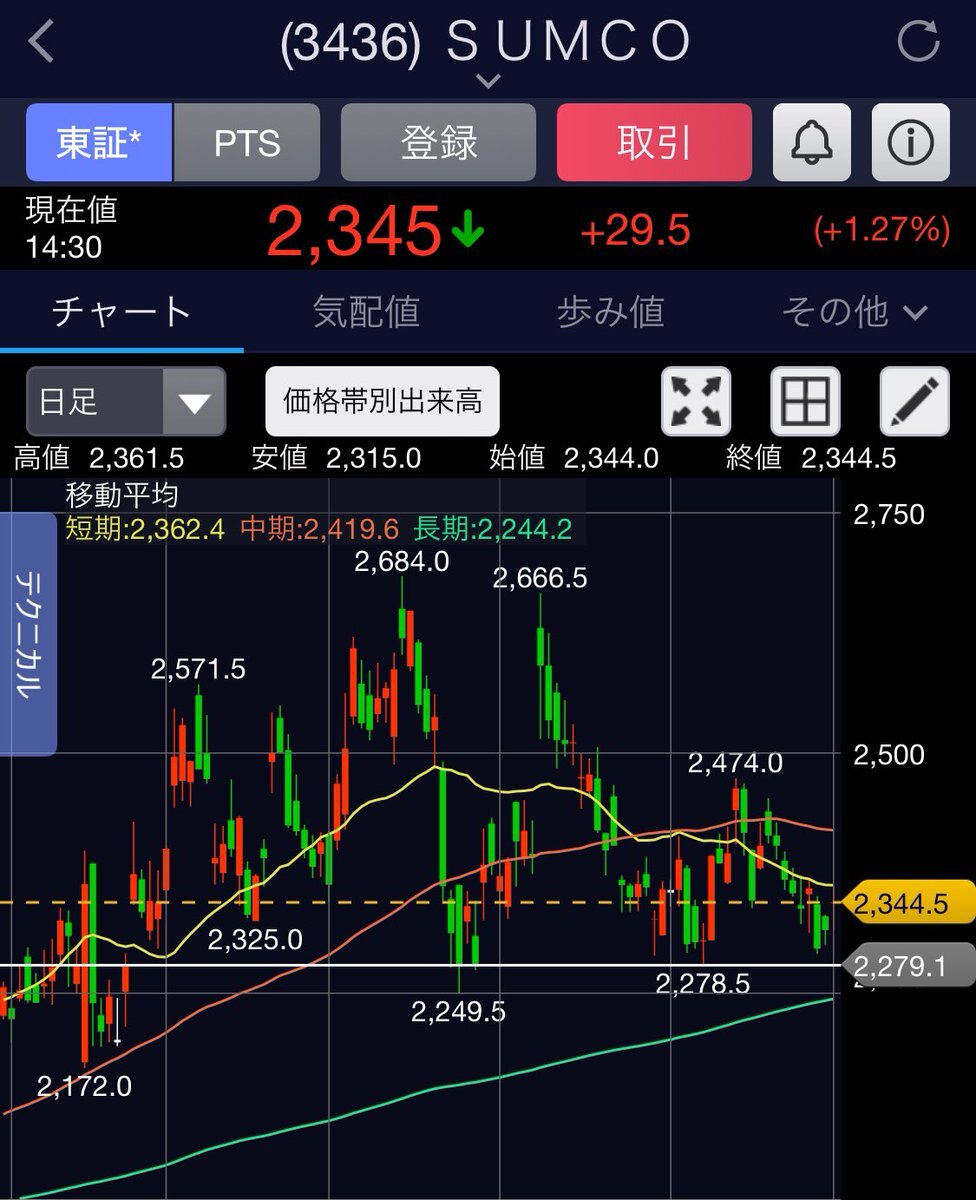Switch to the 歩み値 tab
This screenshot has height=1200, width=976.
click(x=613, y=313)
